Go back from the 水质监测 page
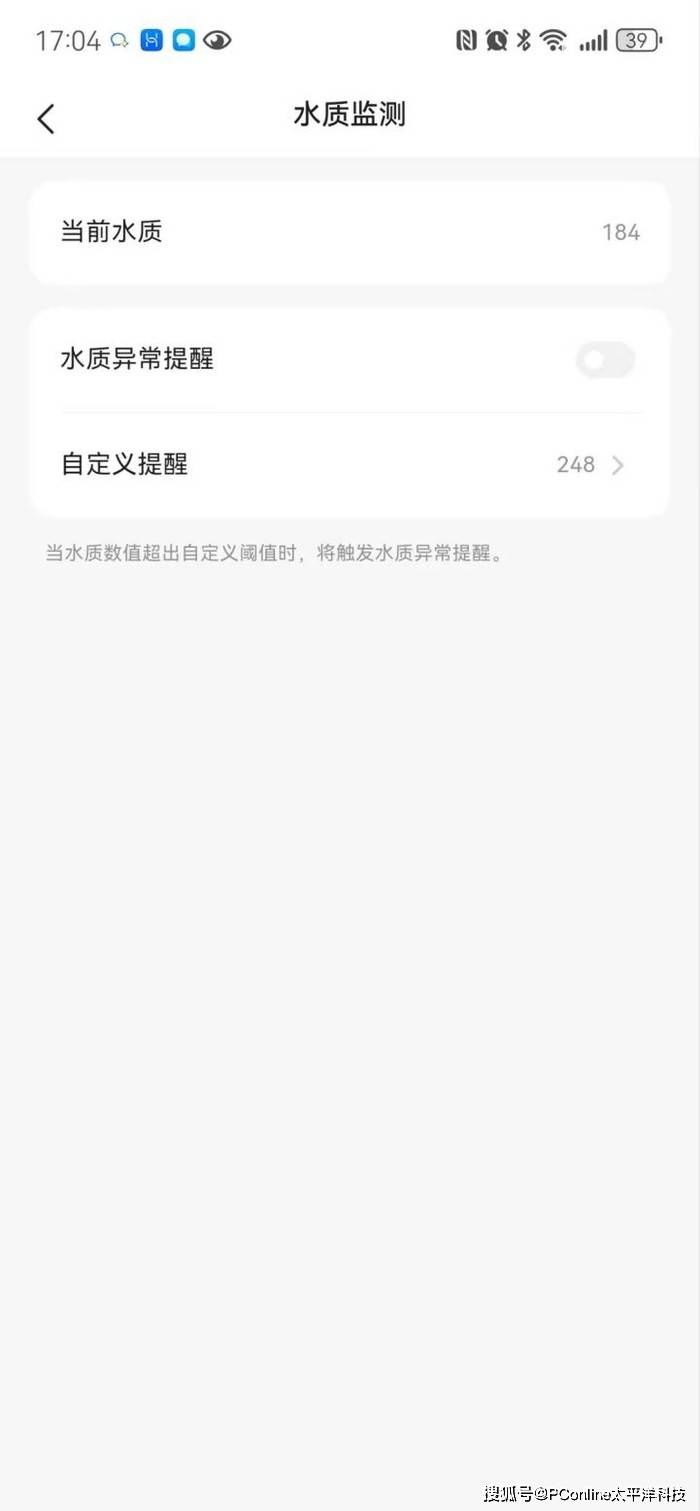This screenshot has width=700, height=1511. pyautogui.click(x=46, y=119)
